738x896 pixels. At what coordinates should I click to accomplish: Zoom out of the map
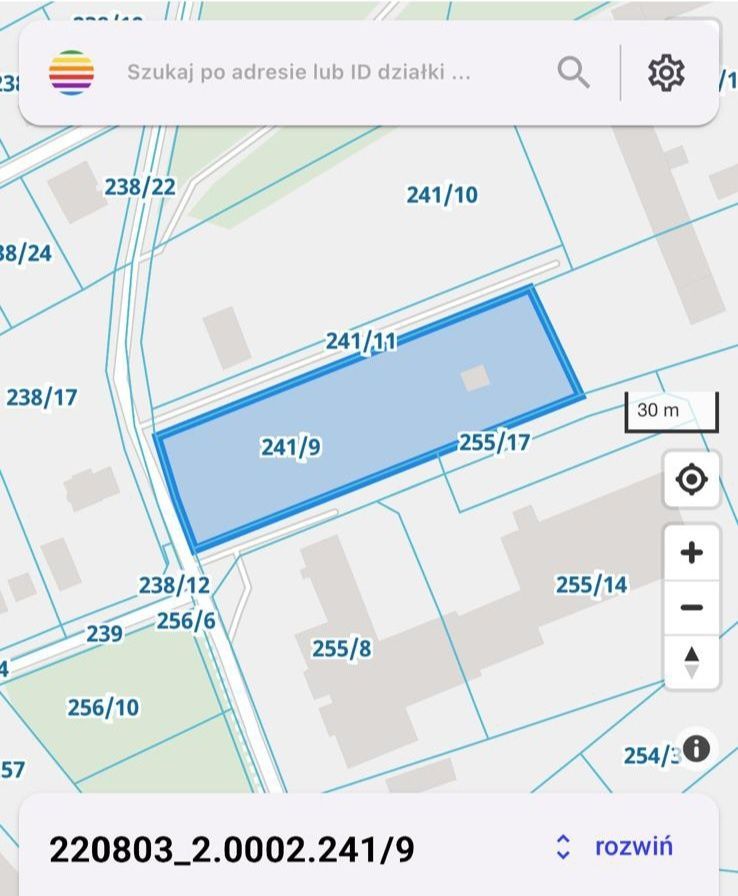click(691, 608)
